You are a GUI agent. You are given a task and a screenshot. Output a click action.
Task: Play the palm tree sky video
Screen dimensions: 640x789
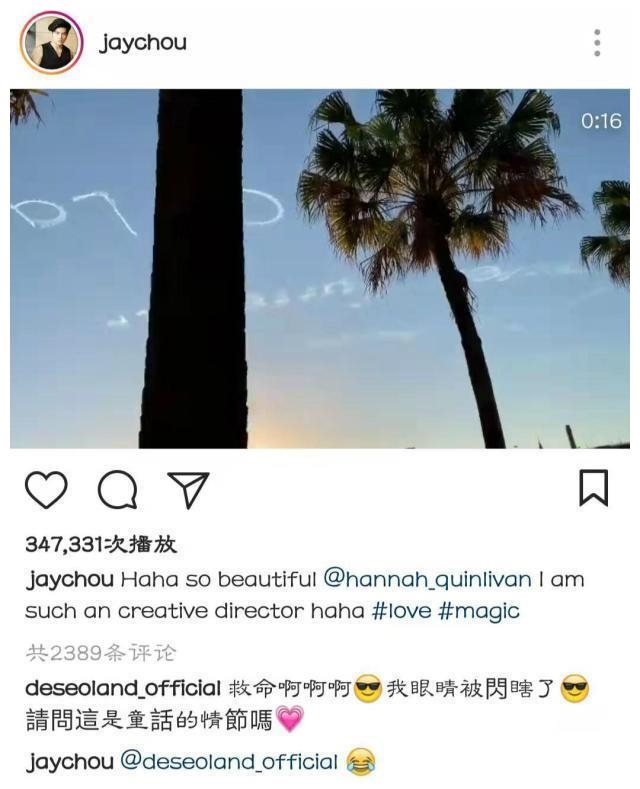(320, 268)
